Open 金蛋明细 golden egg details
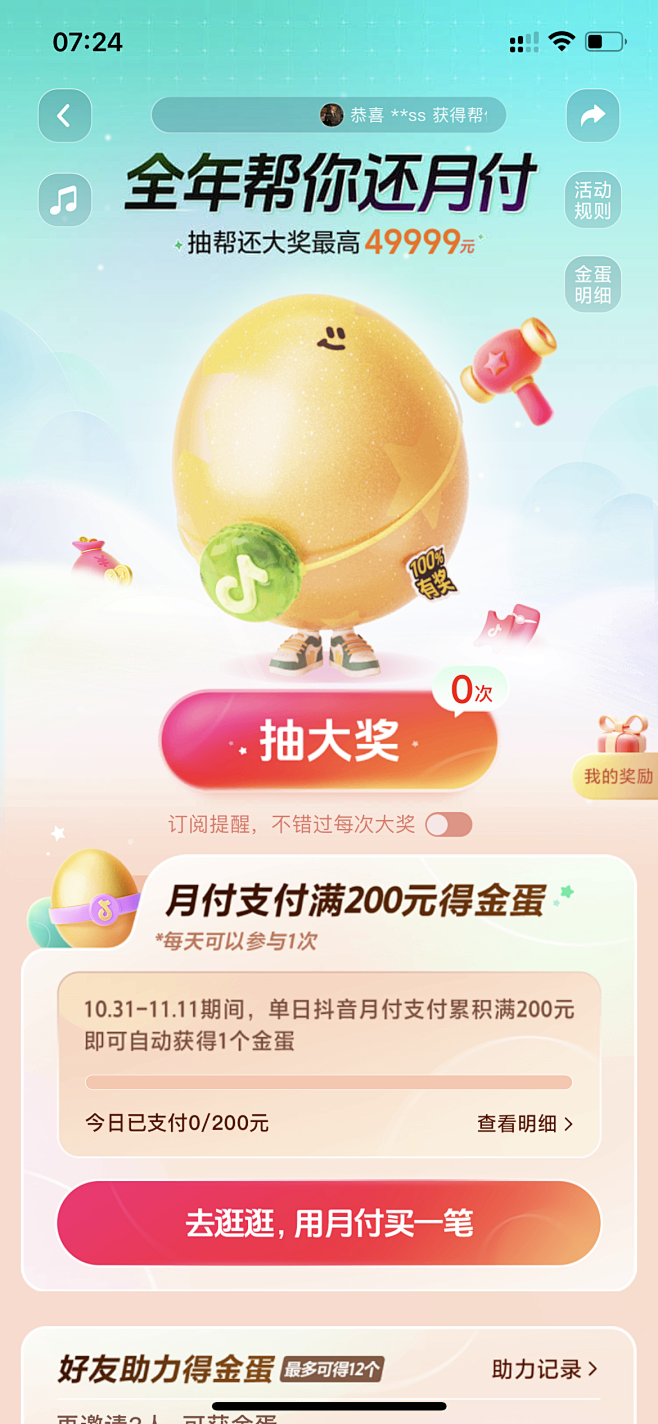This screenshot has height=1424, width=658. [x=593, y=284]
